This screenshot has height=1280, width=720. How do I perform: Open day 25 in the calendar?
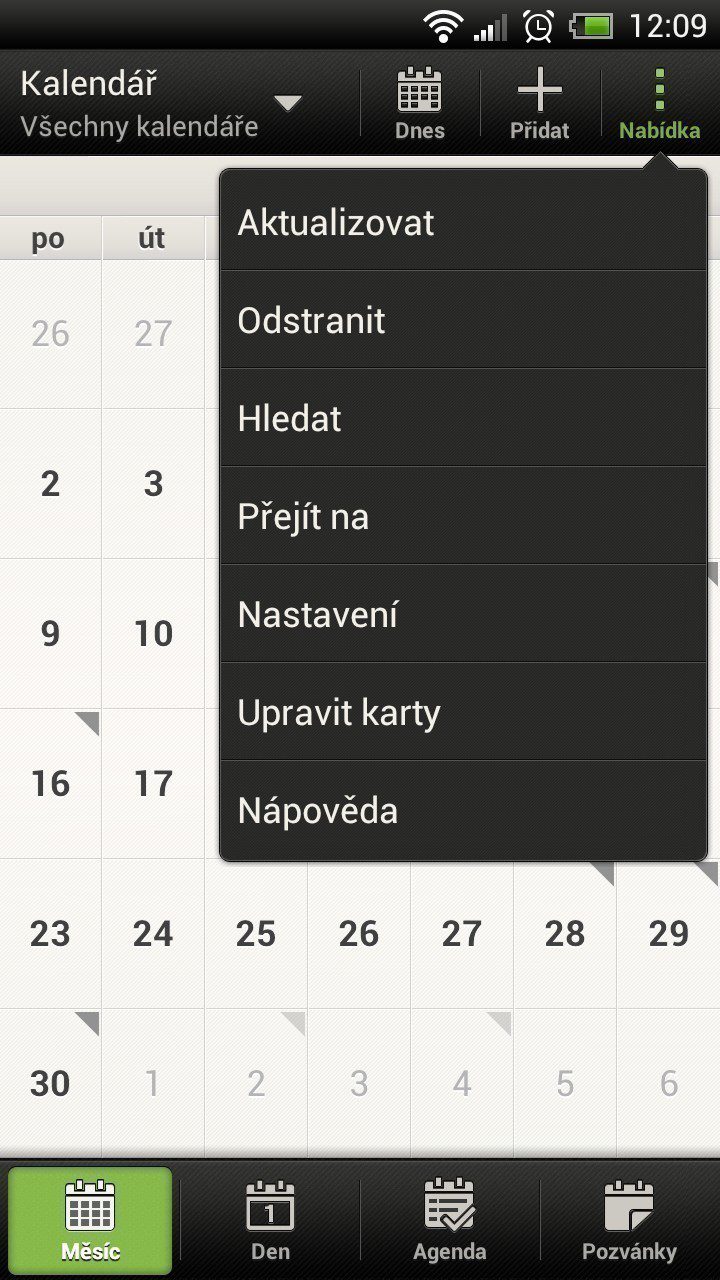[256, 933]
